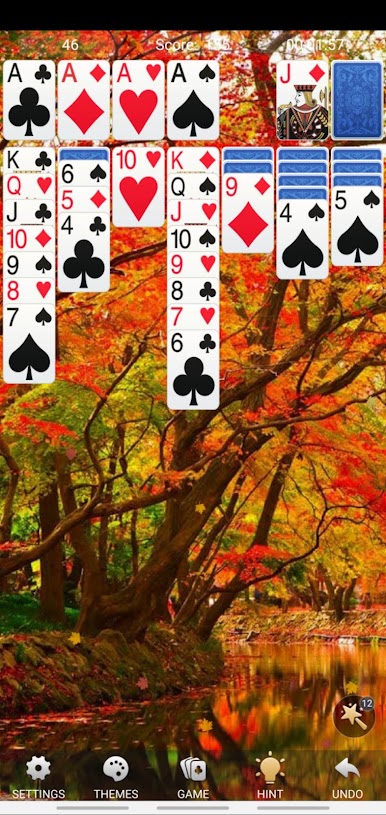Select the 5 of spades card
This screenshot has width=386, height=815.
click(357, 226)
